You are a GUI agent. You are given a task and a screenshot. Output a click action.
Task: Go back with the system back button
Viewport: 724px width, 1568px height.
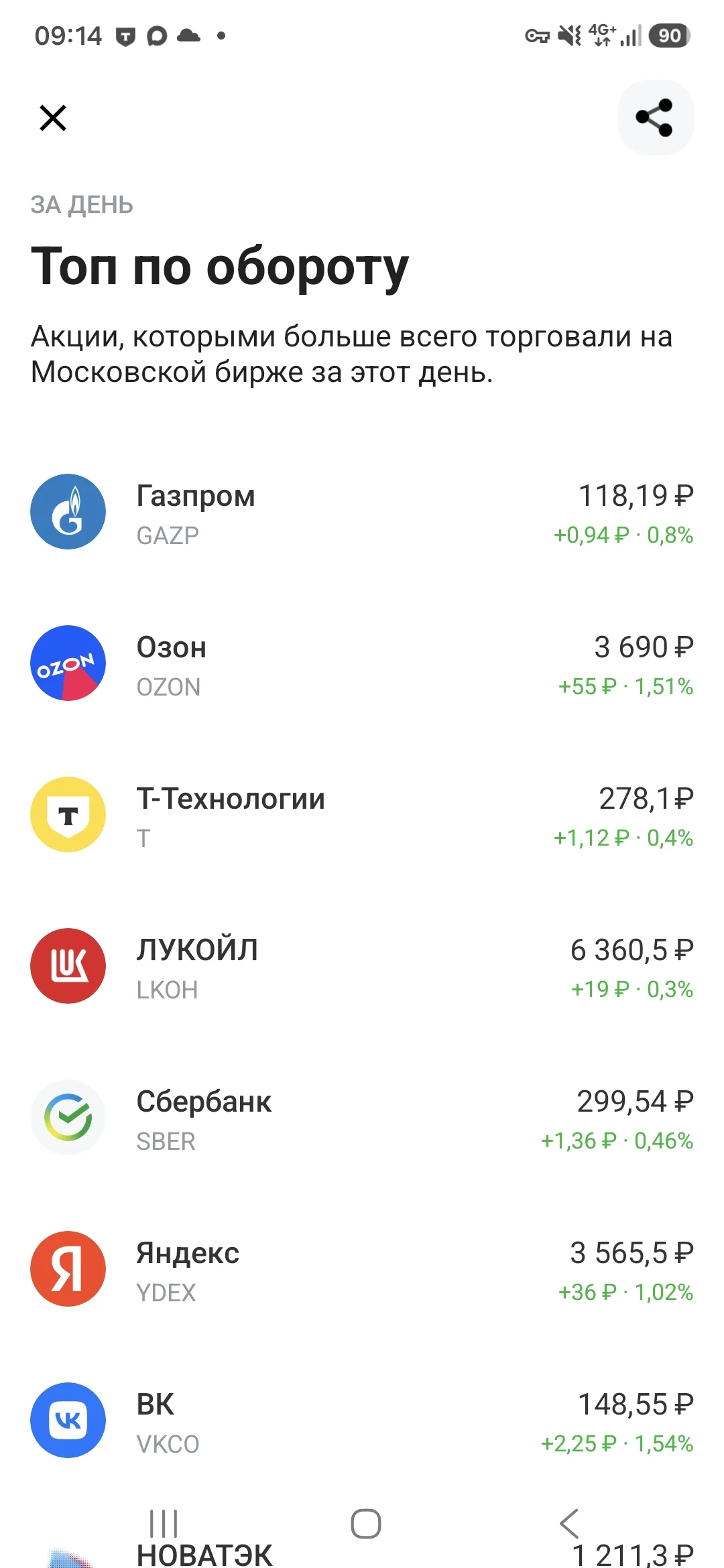click(x=569, y=1524)
